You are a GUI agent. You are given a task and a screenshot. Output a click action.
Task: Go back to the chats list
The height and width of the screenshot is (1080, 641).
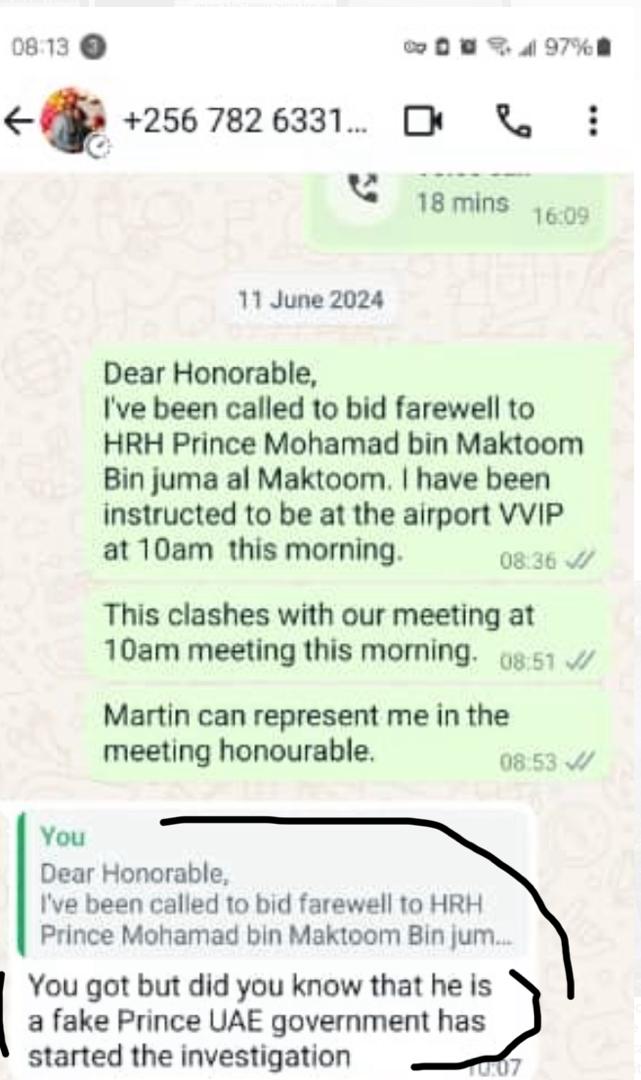[20, 121]
